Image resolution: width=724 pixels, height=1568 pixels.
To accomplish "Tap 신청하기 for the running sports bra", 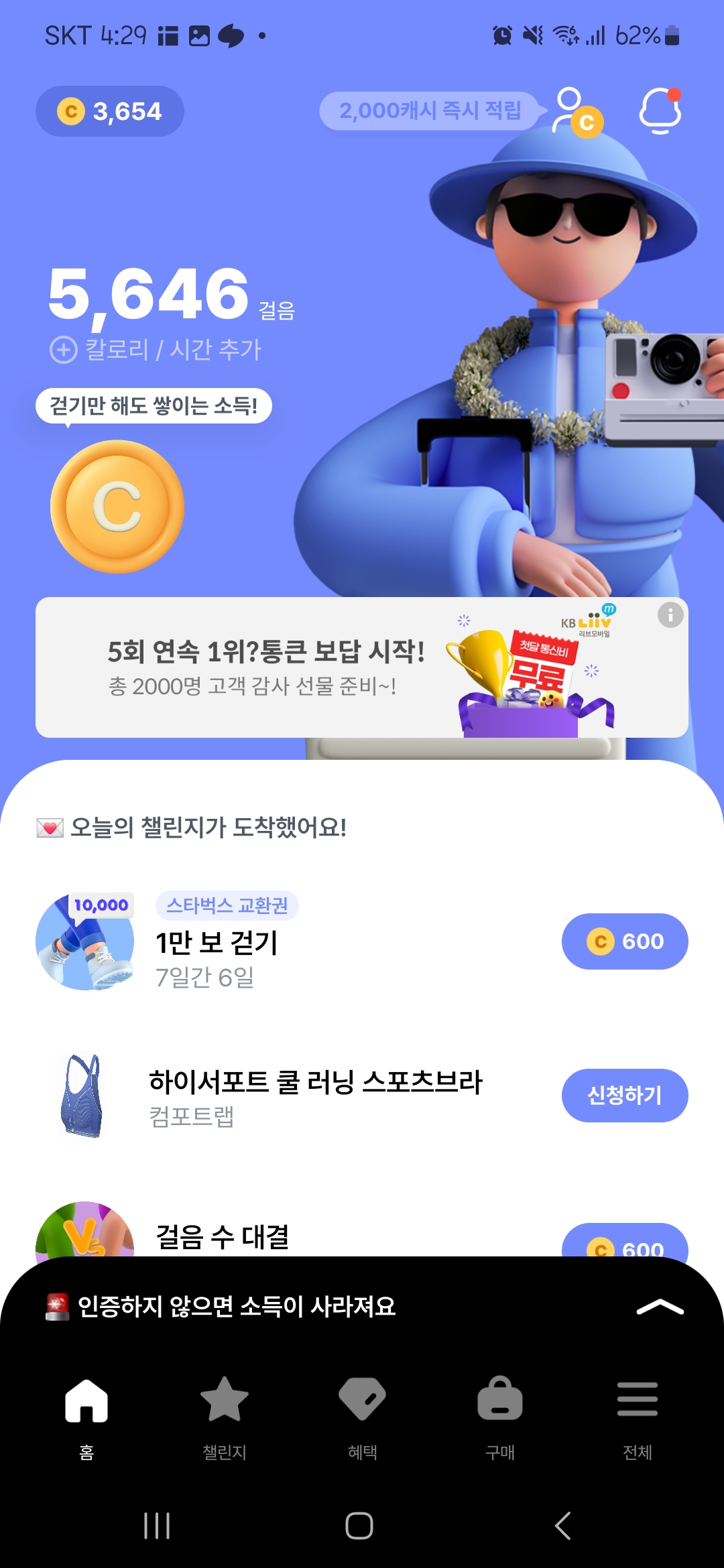I will [x=624, y=1096].
